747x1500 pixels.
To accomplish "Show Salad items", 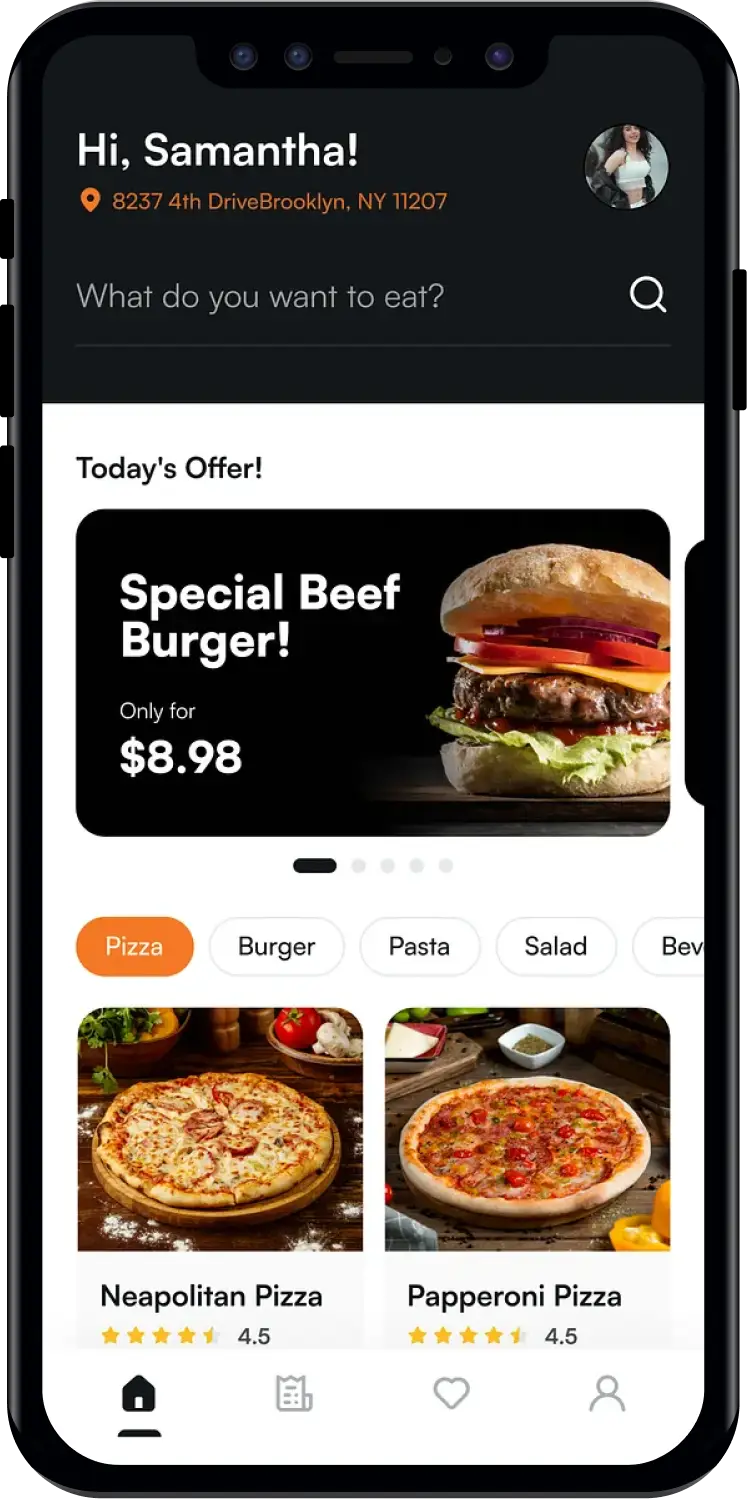I will (x=555, y=946).
